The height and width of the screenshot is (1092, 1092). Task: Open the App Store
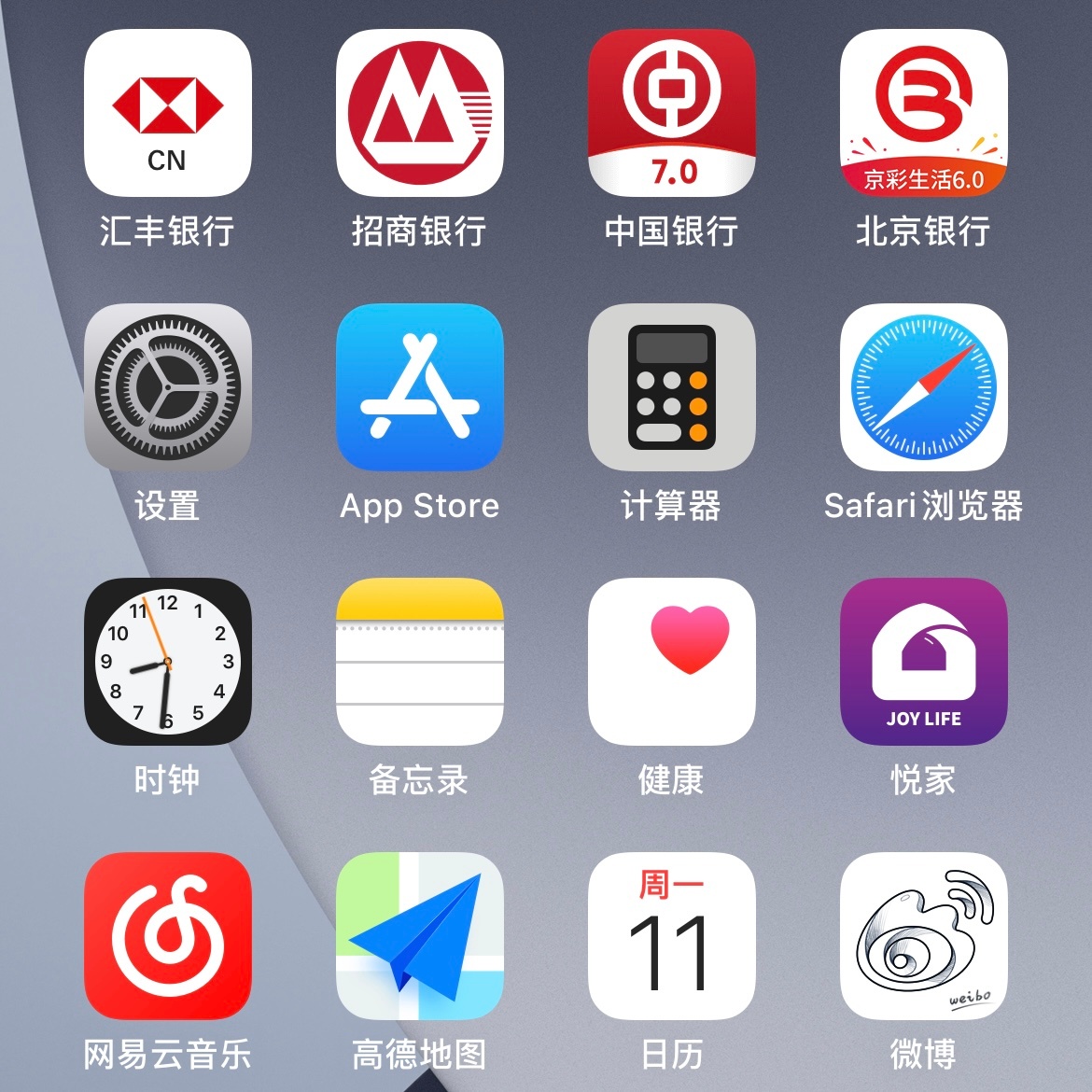[x=420, y=386]
